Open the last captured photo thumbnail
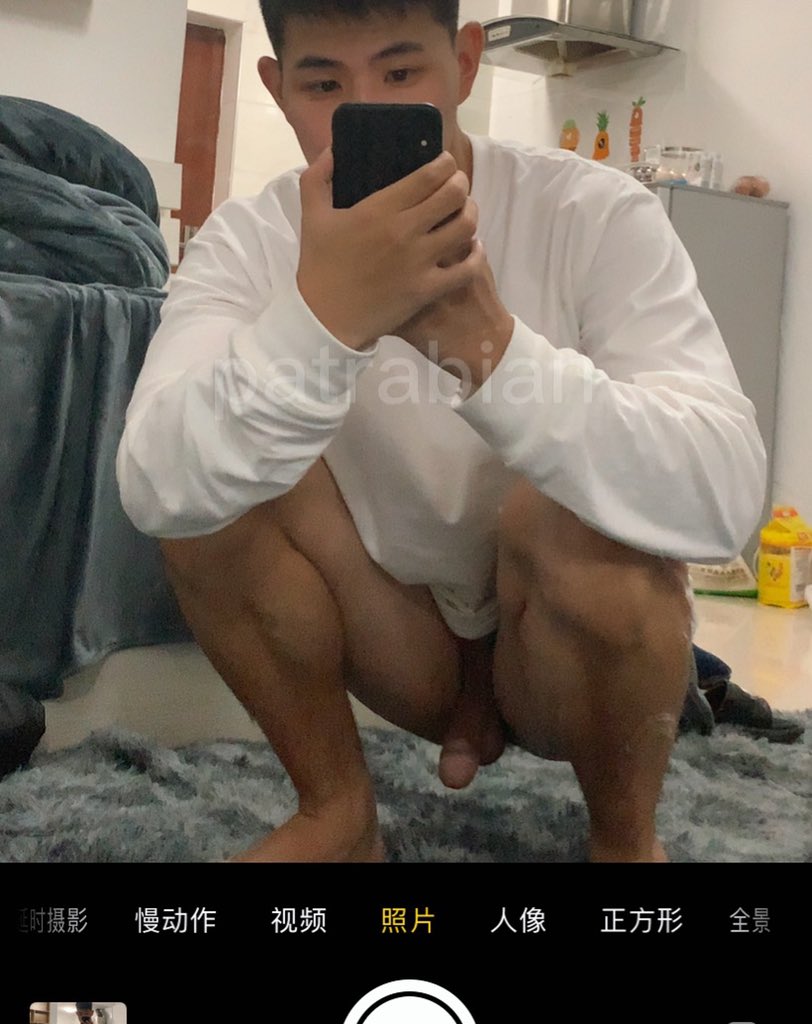Screen dimensions: 812x1024 point(78,1012)
